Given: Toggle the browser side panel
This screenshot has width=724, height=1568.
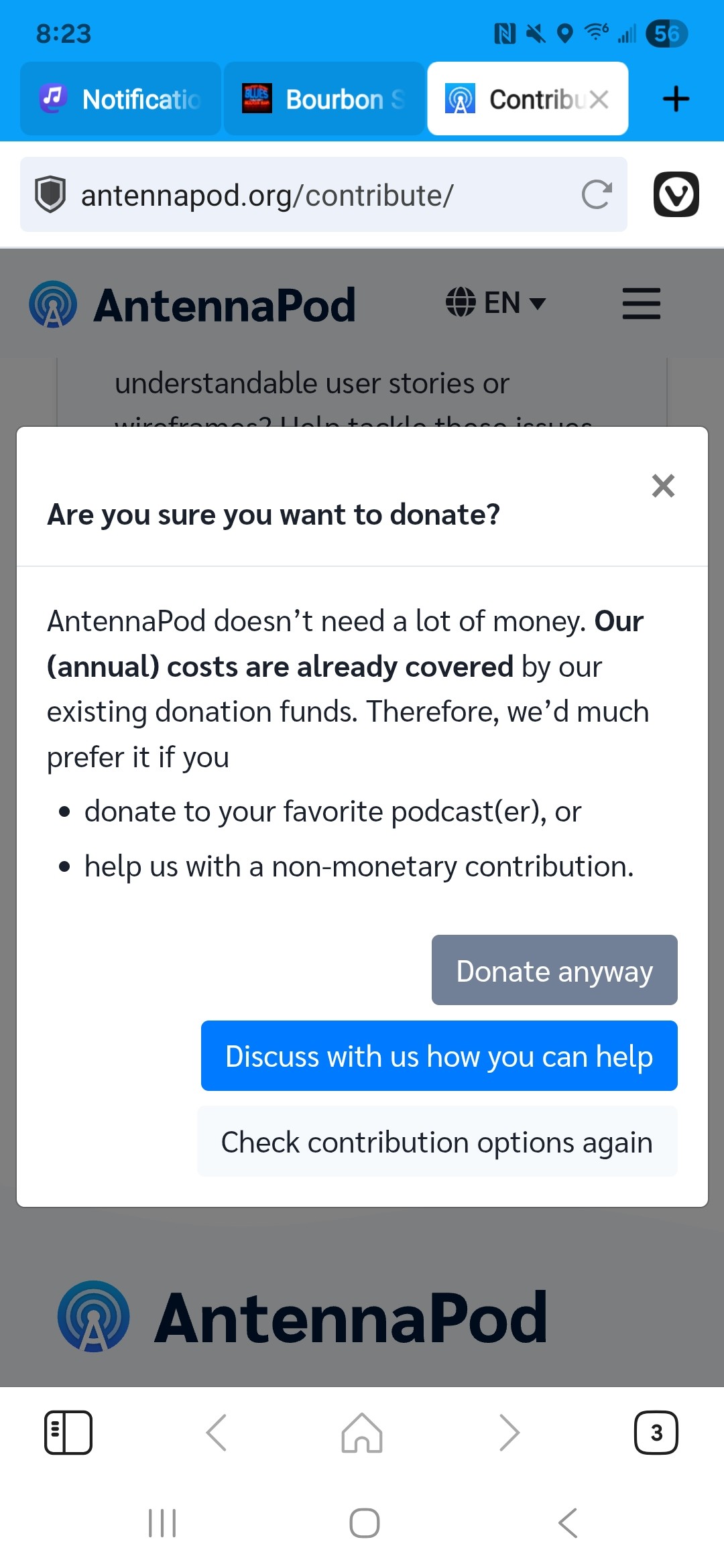Looking at the screenshot, I should coord(68,1433).
